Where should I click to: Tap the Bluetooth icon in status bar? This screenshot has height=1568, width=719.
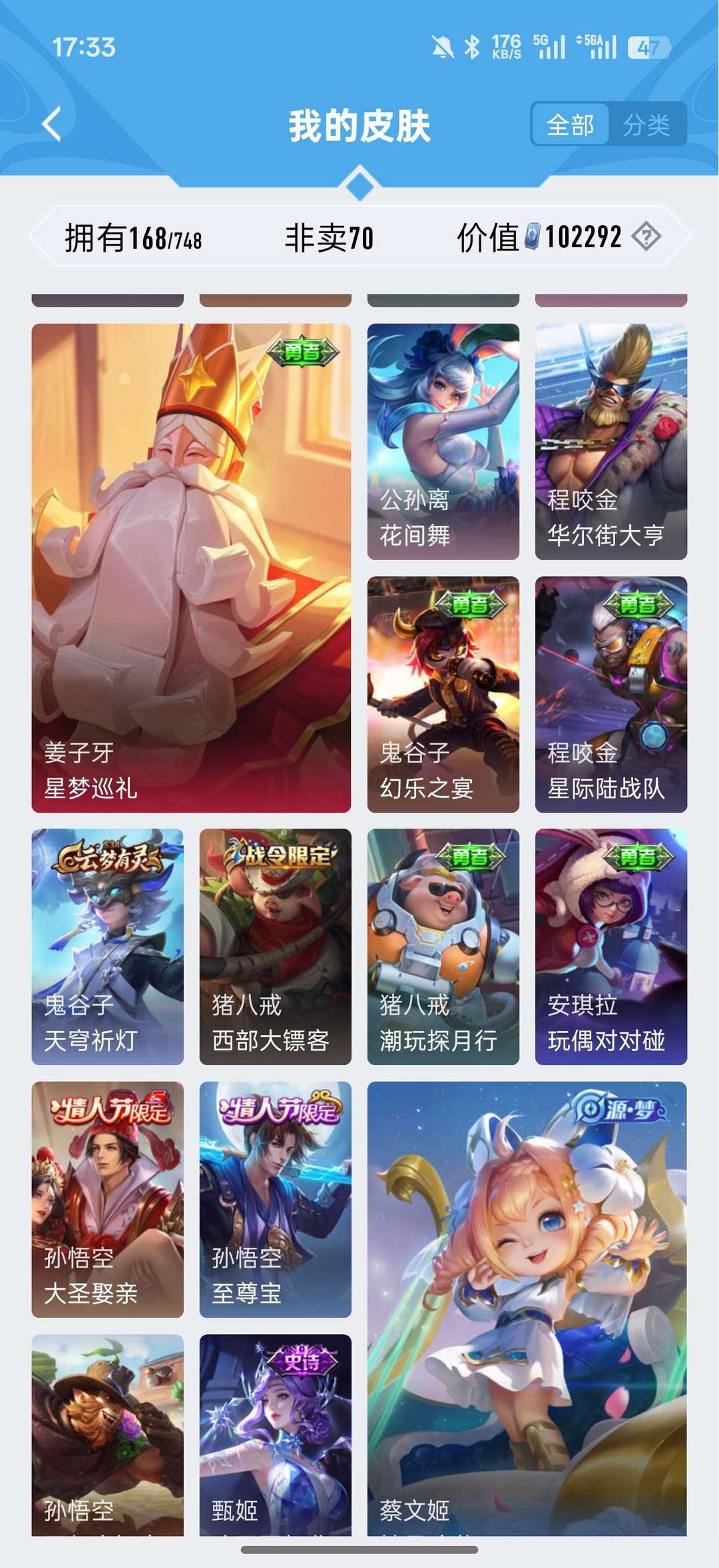(x=473, y=45)
